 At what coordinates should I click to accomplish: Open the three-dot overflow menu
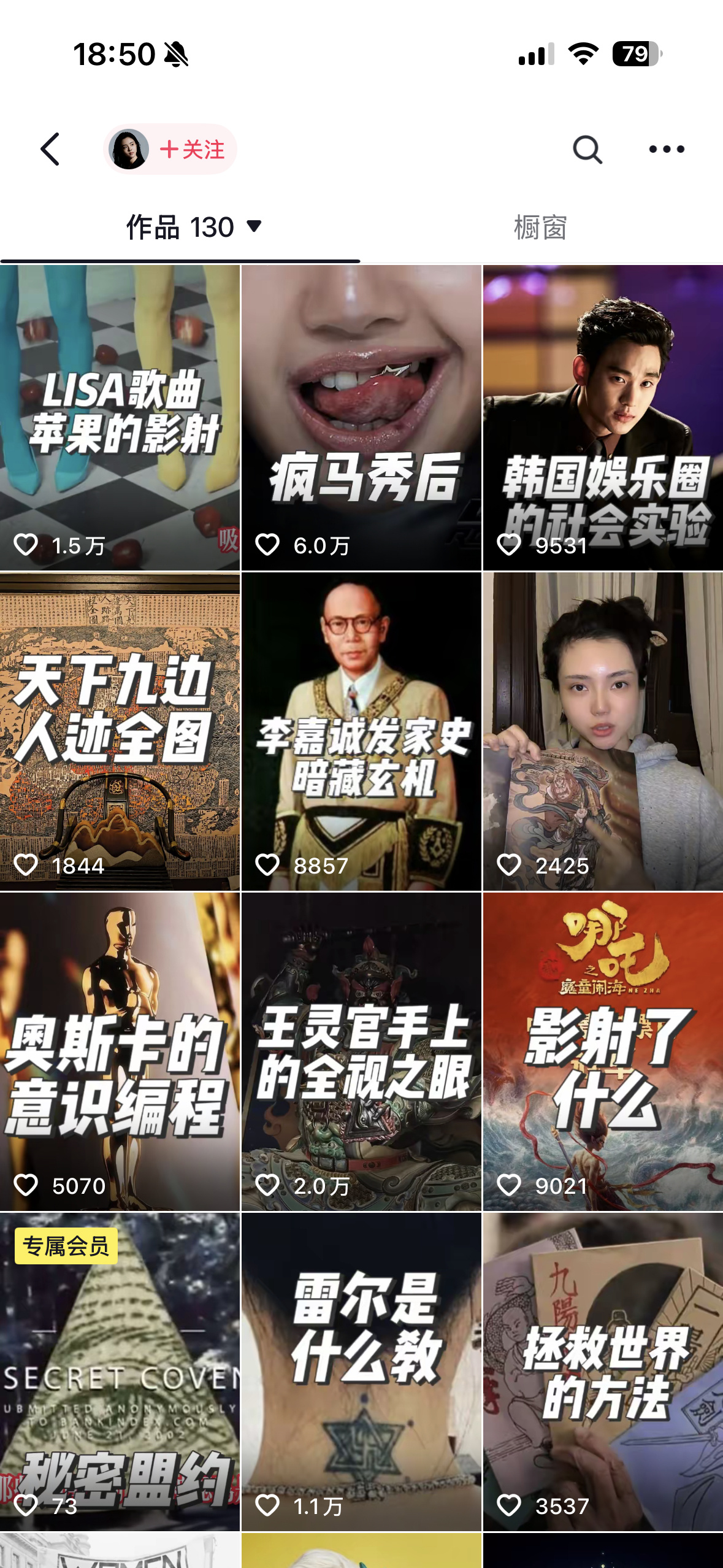point(667,149)
